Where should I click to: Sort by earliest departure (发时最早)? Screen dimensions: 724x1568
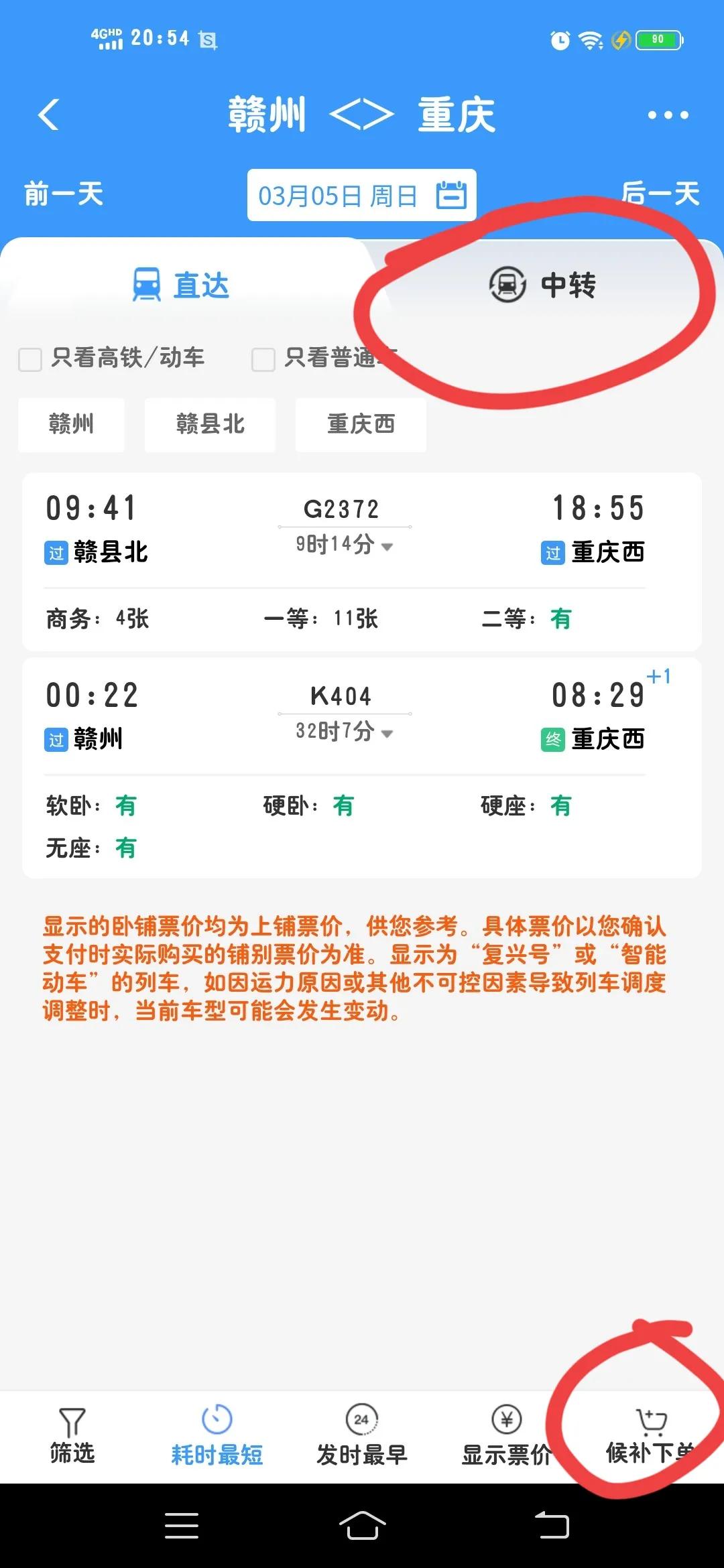362,1434
